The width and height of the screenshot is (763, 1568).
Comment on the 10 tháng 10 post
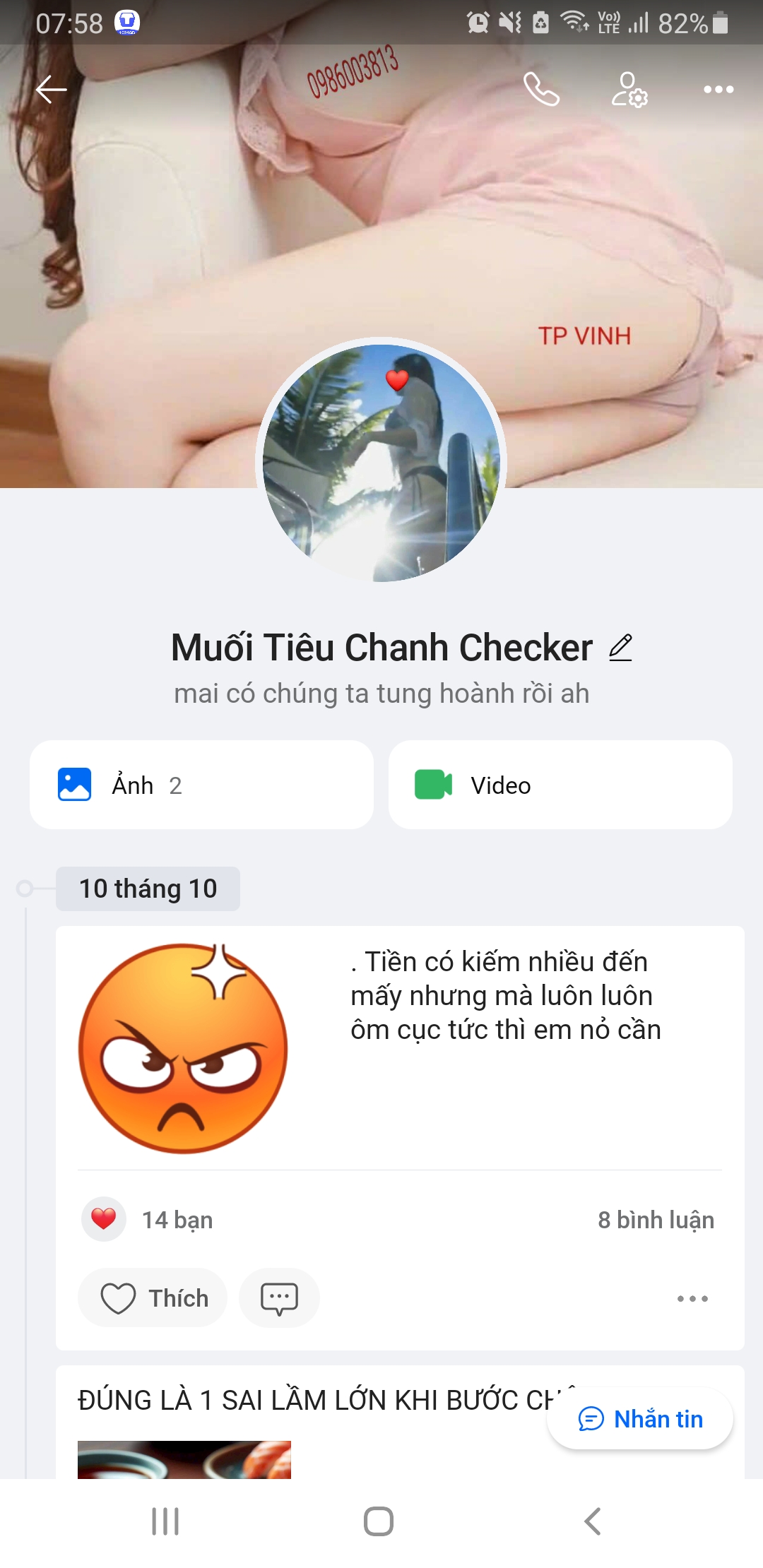pos(279,1297)
